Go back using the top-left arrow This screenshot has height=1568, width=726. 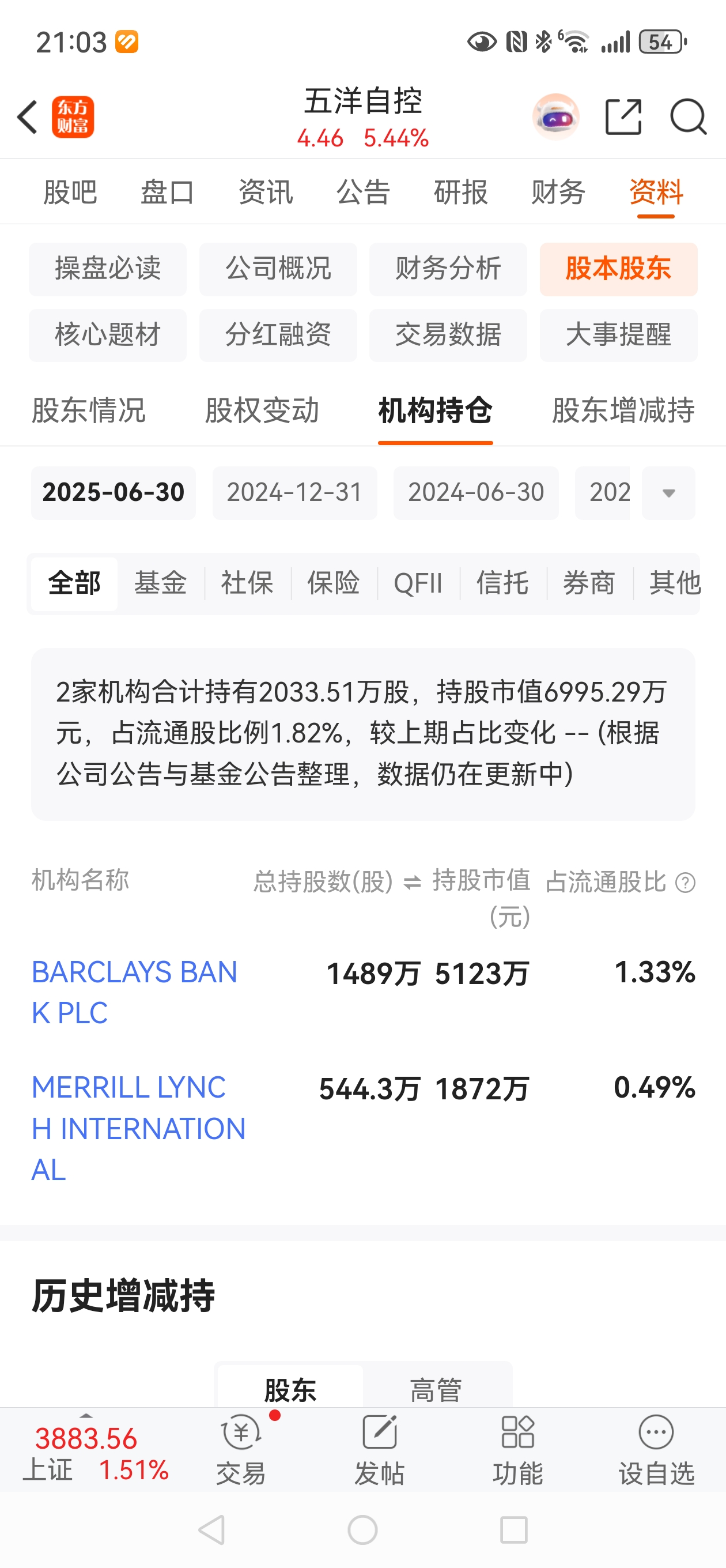click(x=28, y=117)
